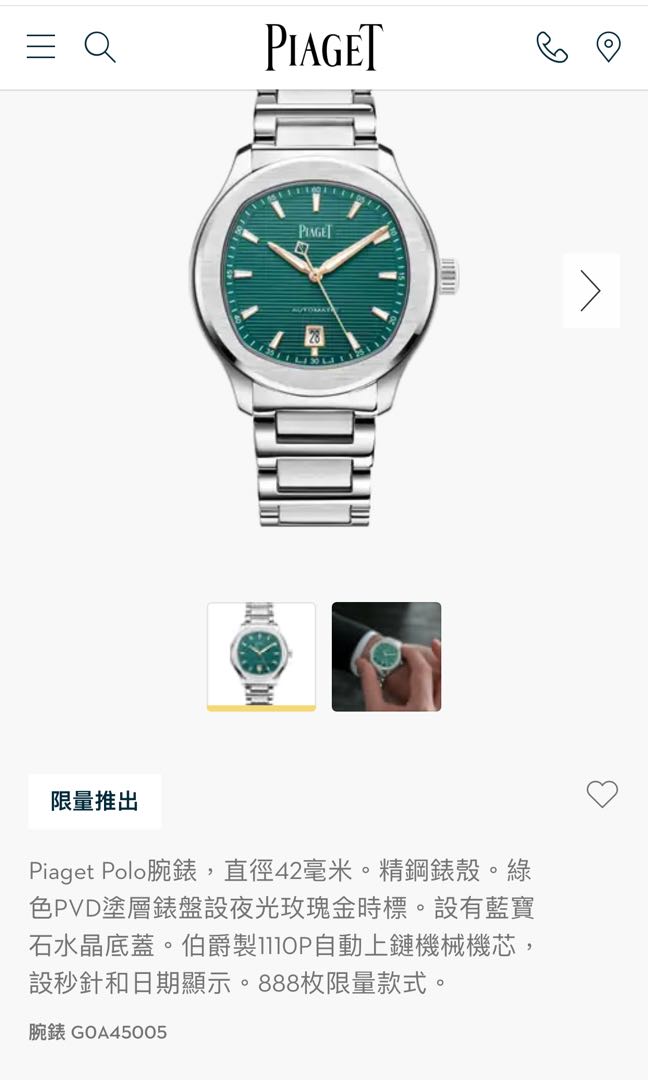Screen dimensions: 648x1080
Task: Show next watch image with arrow
Action: 591,291
